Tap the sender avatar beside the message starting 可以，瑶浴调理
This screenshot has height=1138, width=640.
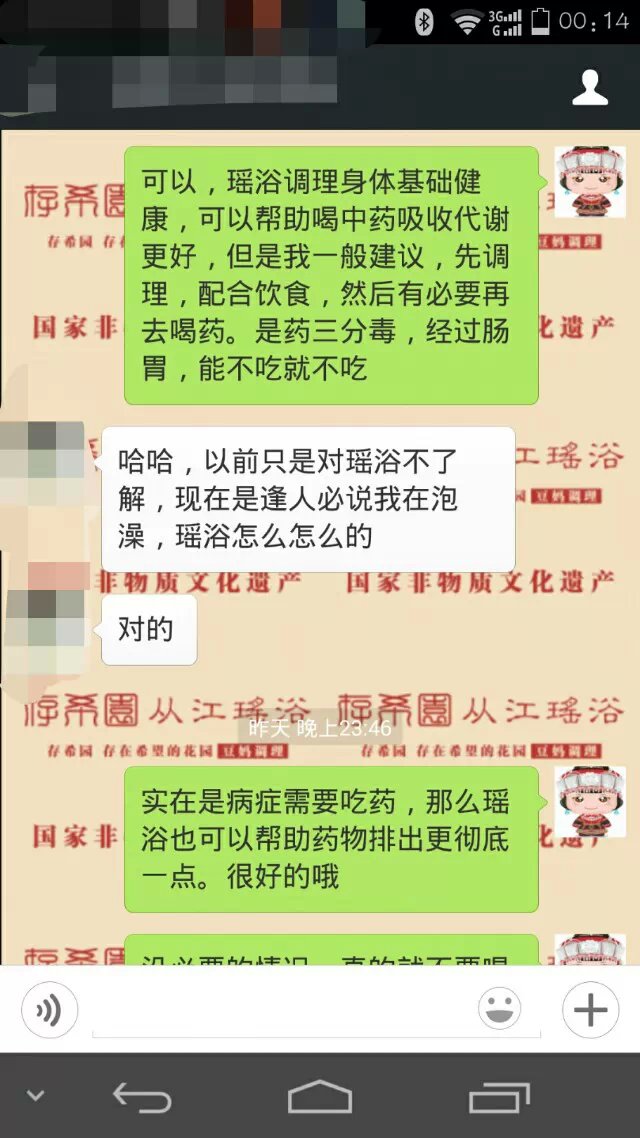click(x=590, y=182)
